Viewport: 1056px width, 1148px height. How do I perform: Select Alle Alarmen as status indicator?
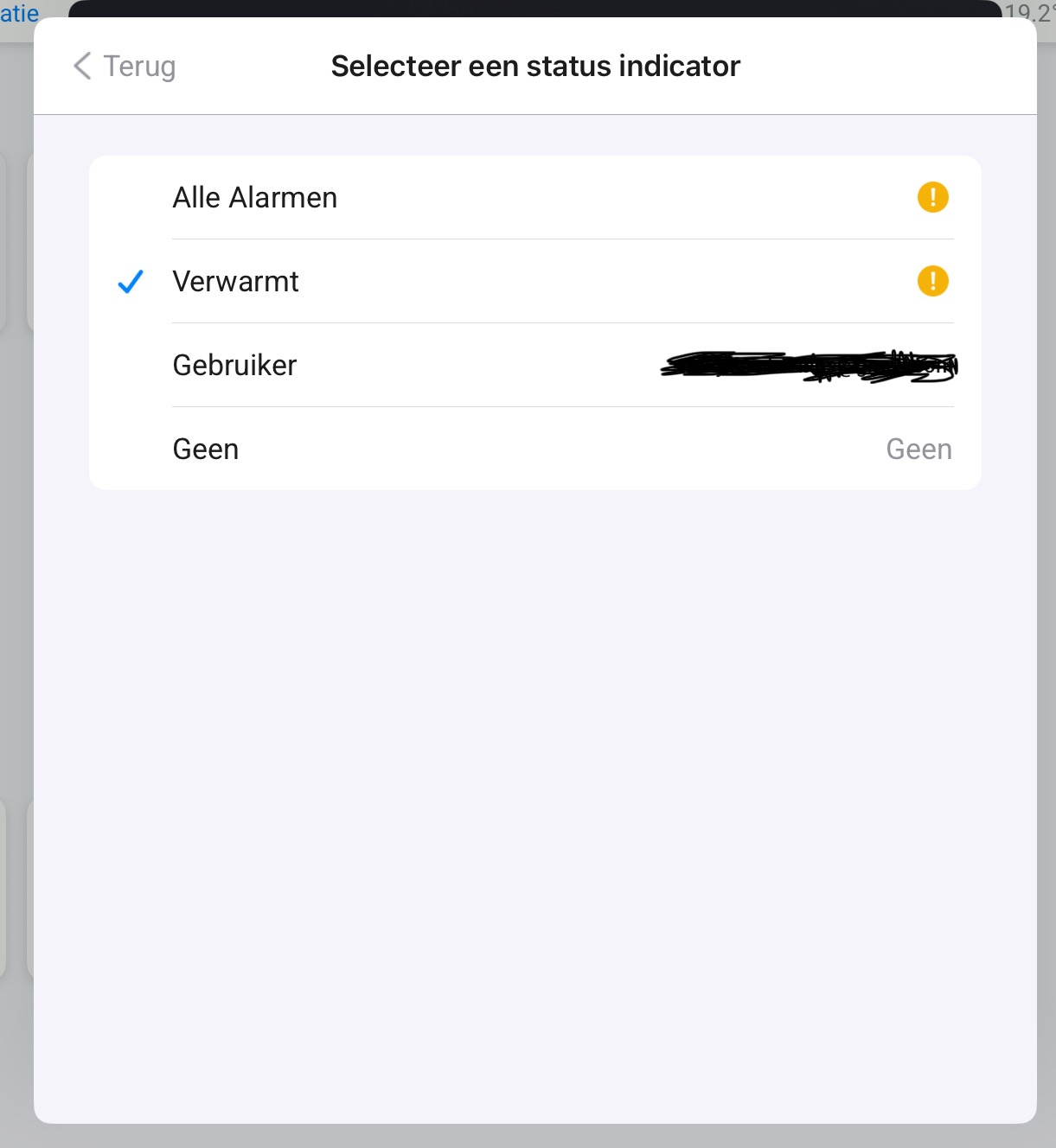255,198
